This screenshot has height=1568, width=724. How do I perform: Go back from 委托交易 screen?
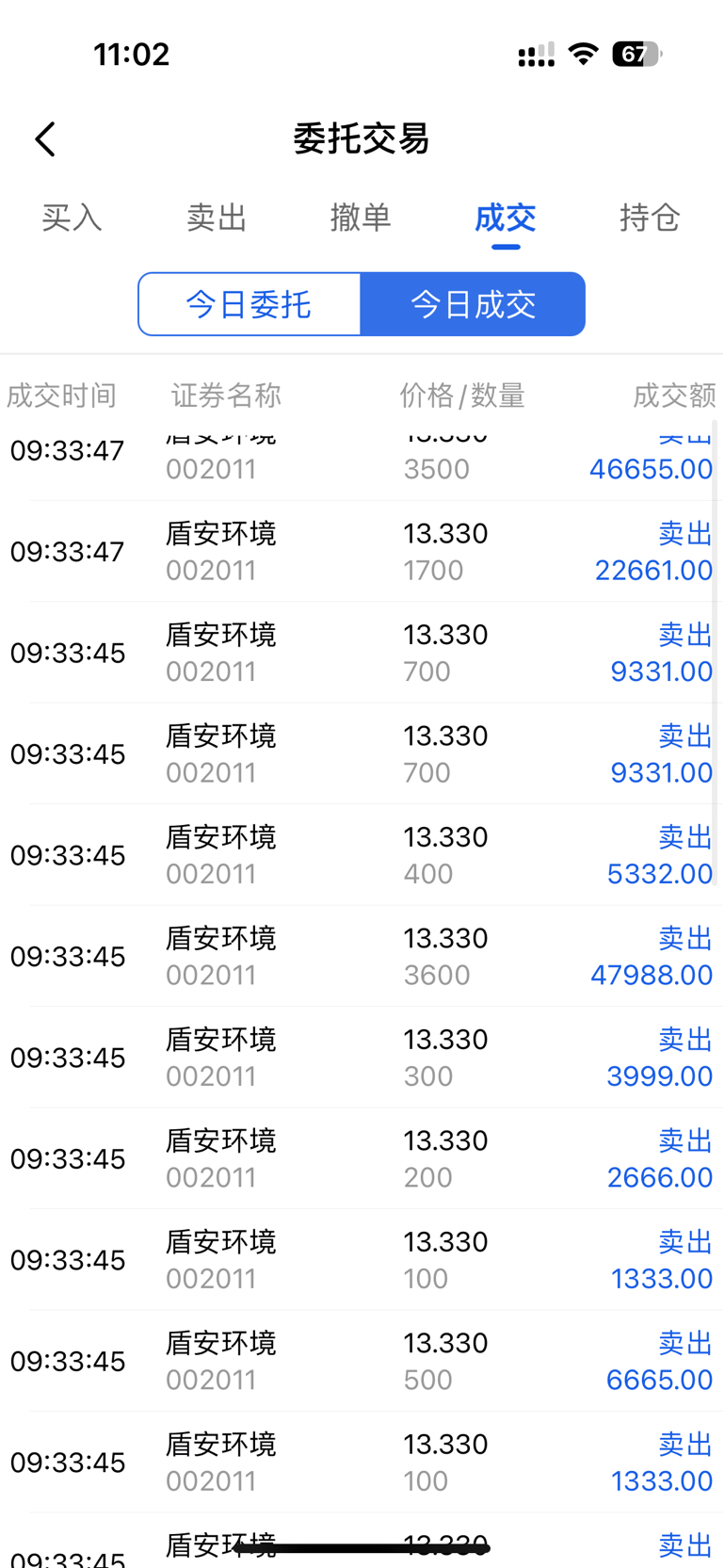pos(45,139)
